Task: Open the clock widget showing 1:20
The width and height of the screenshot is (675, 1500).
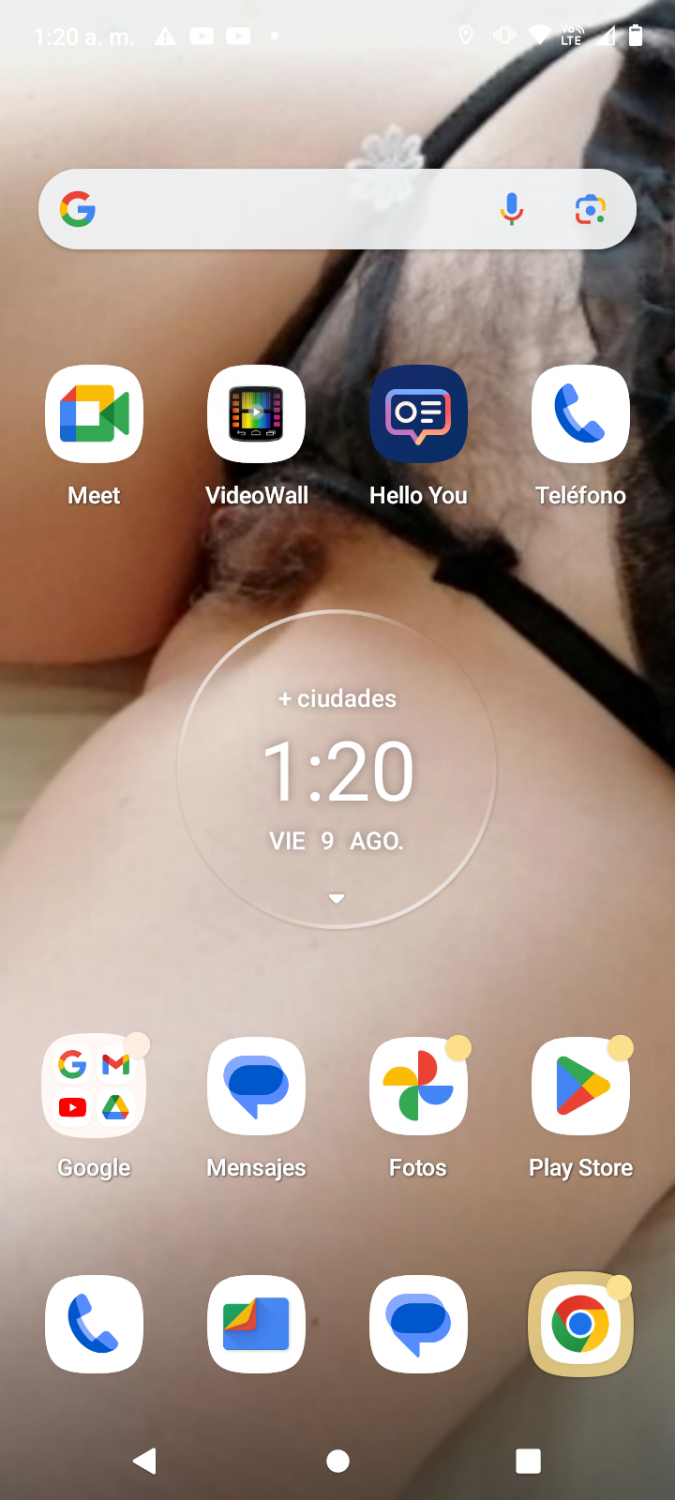Action: pos(337,772)
